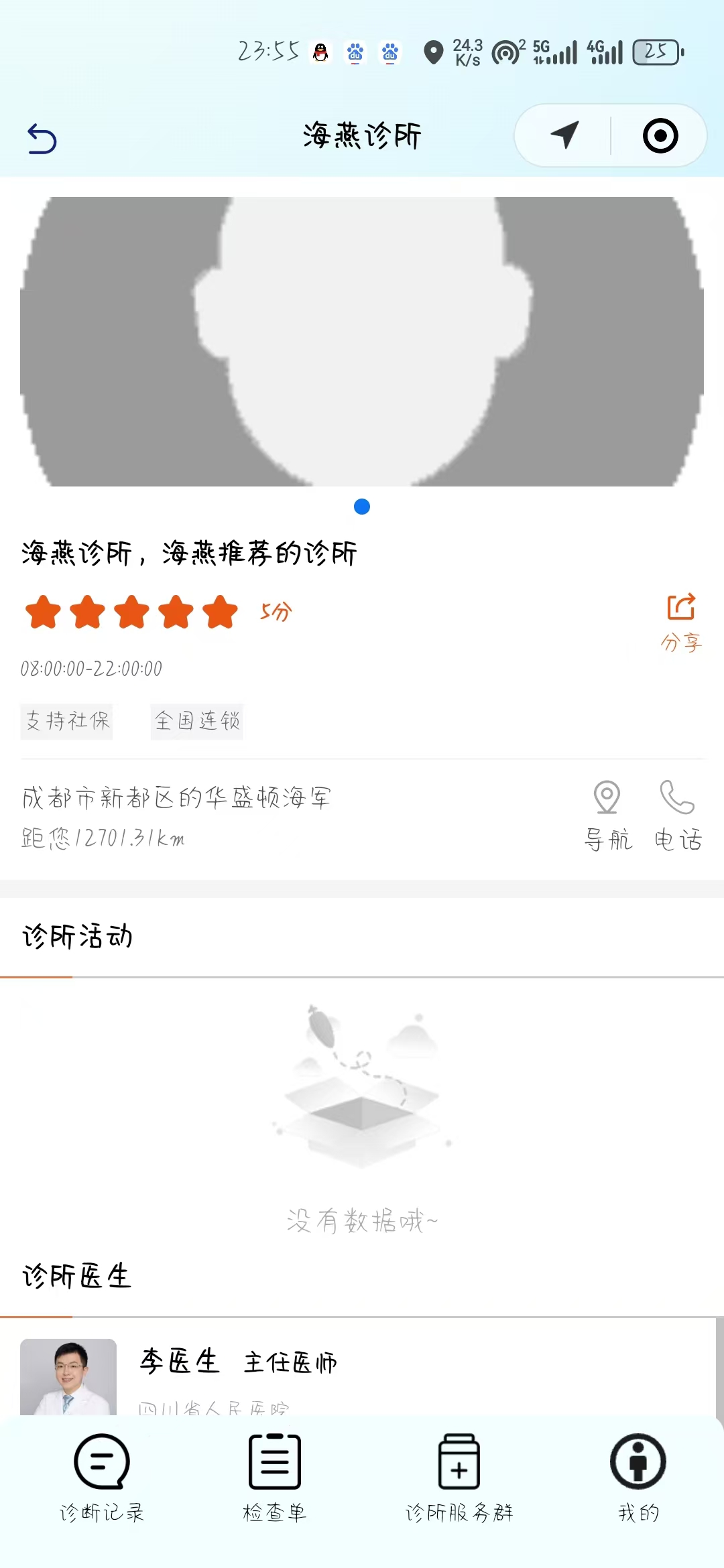Screen dimensions: 724x1568
Task: Open the location arrow in the capsule
Action: 564,135
